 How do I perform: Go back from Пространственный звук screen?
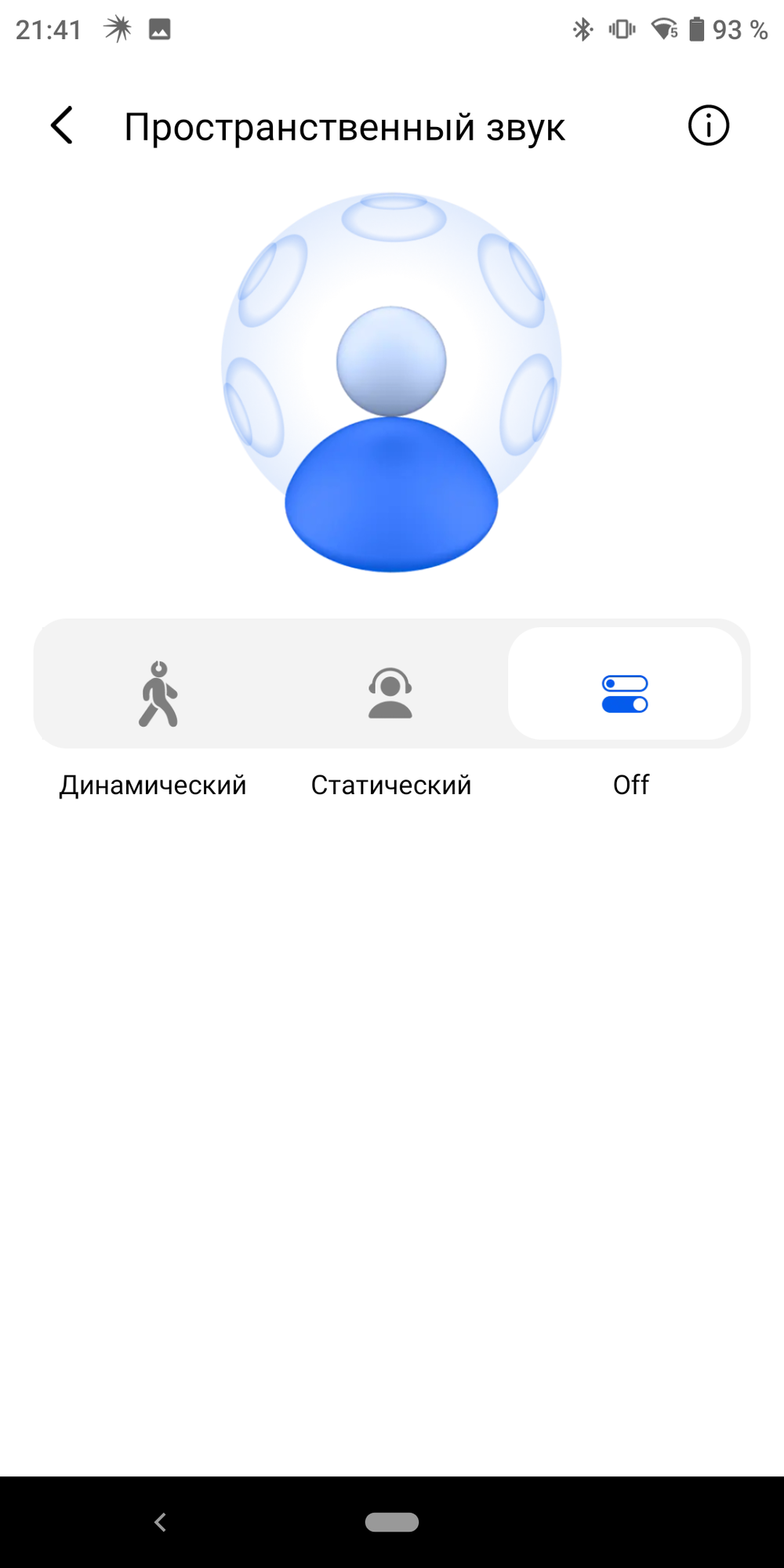(62, 125)
